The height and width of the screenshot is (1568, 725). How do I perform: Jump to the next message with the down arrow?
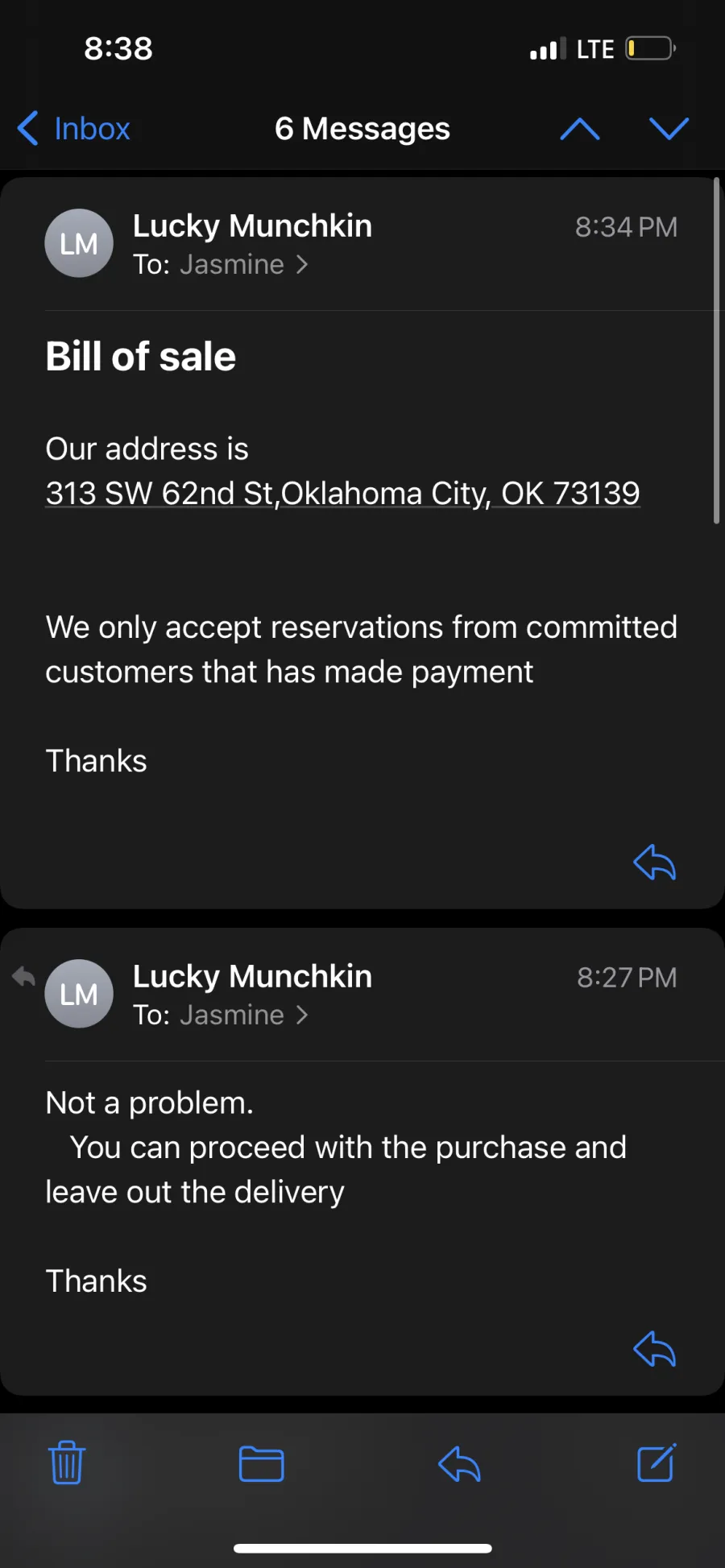[x=669, y=129]
